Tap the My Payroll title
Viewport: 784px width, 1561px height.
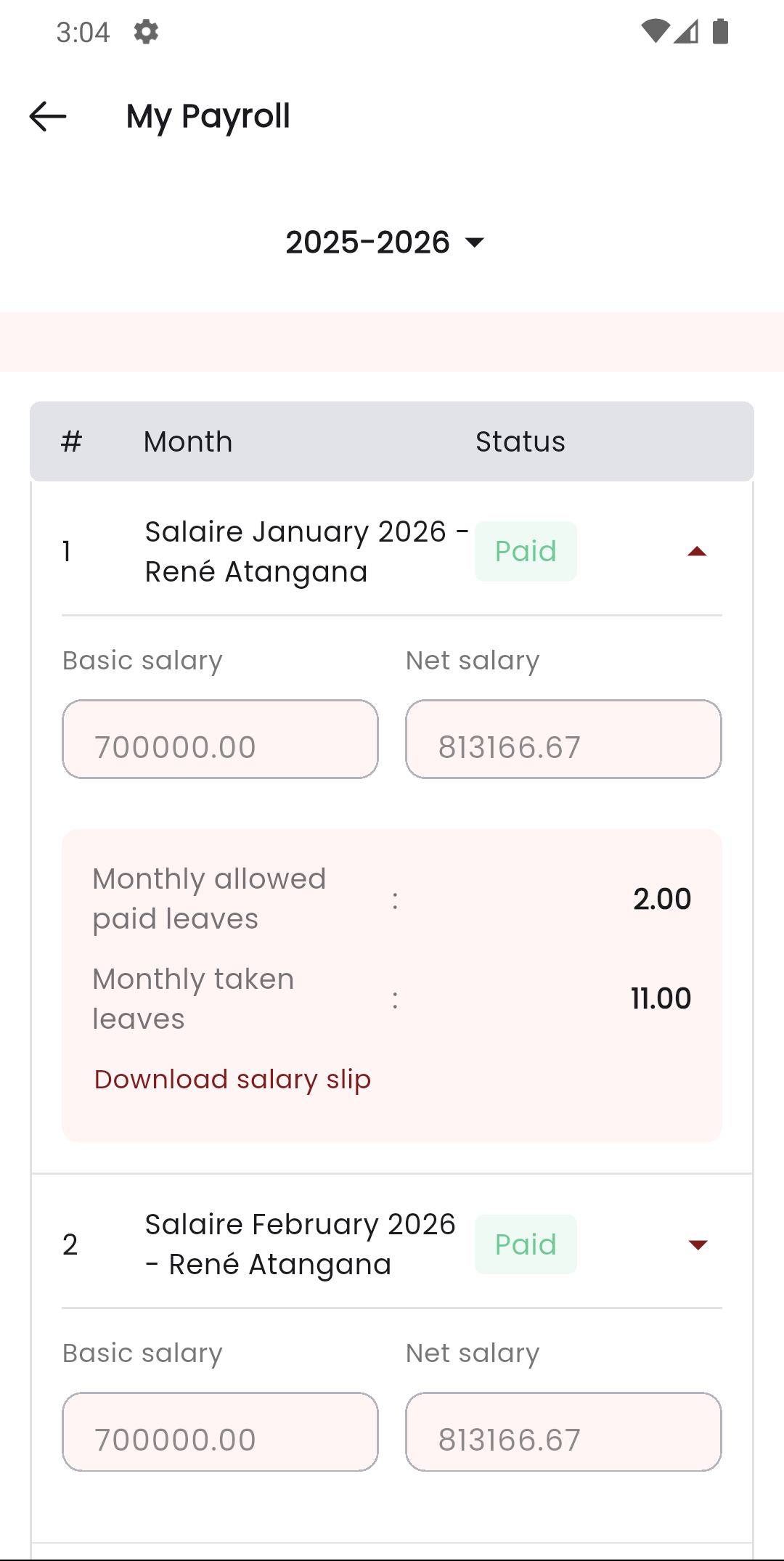[x=207, y=116]
